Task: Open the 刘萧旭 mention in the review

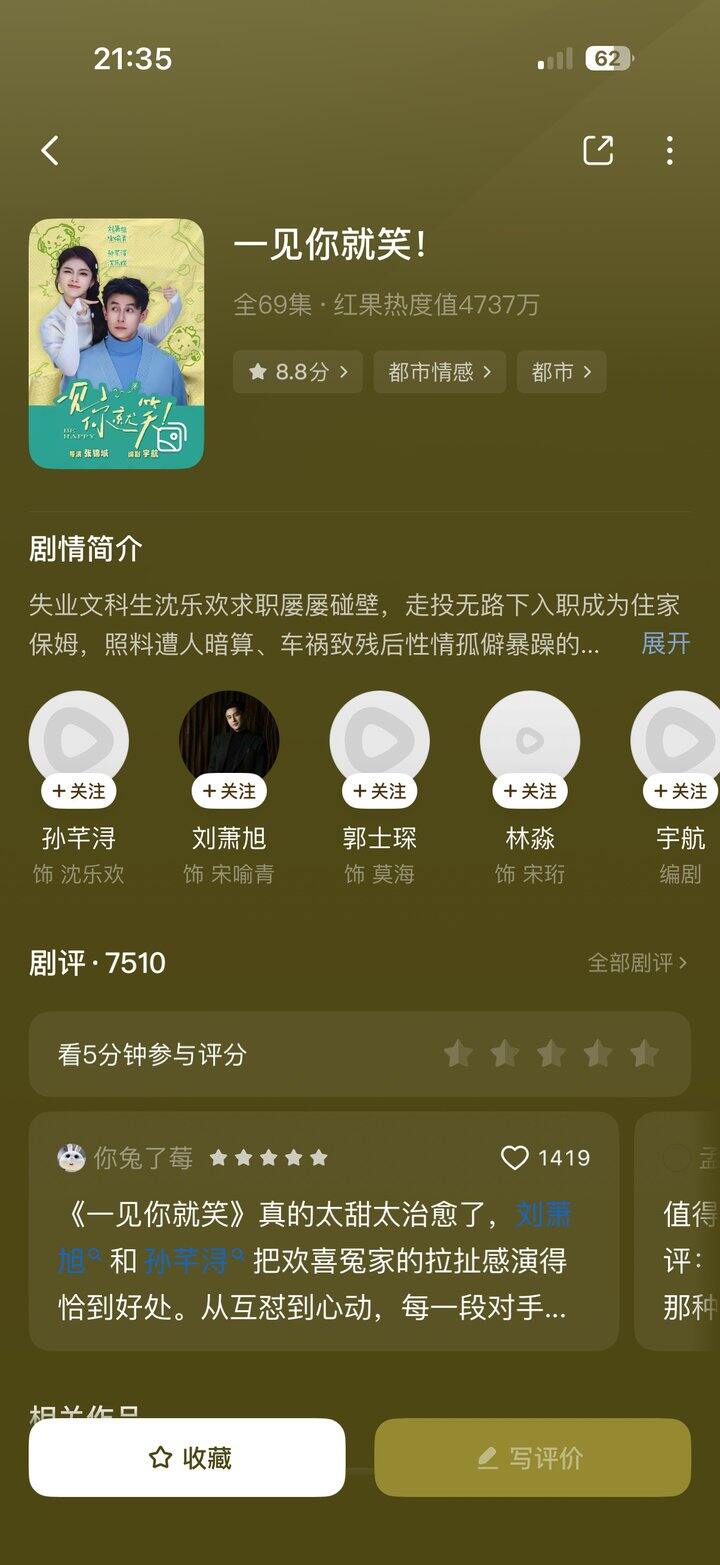Action: pos(543,1214)
